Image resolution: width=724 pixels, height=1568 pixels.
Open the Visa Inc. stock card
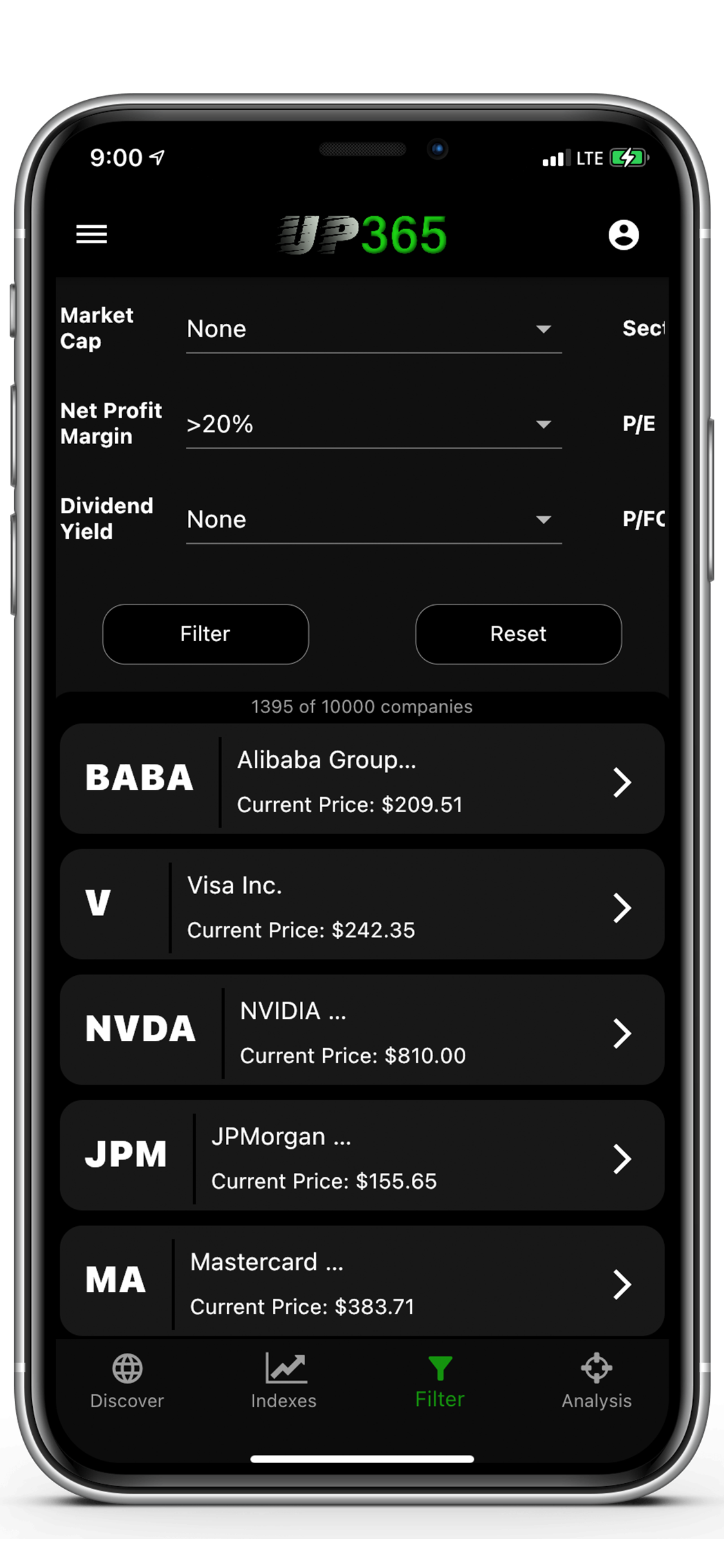point(362,904)
